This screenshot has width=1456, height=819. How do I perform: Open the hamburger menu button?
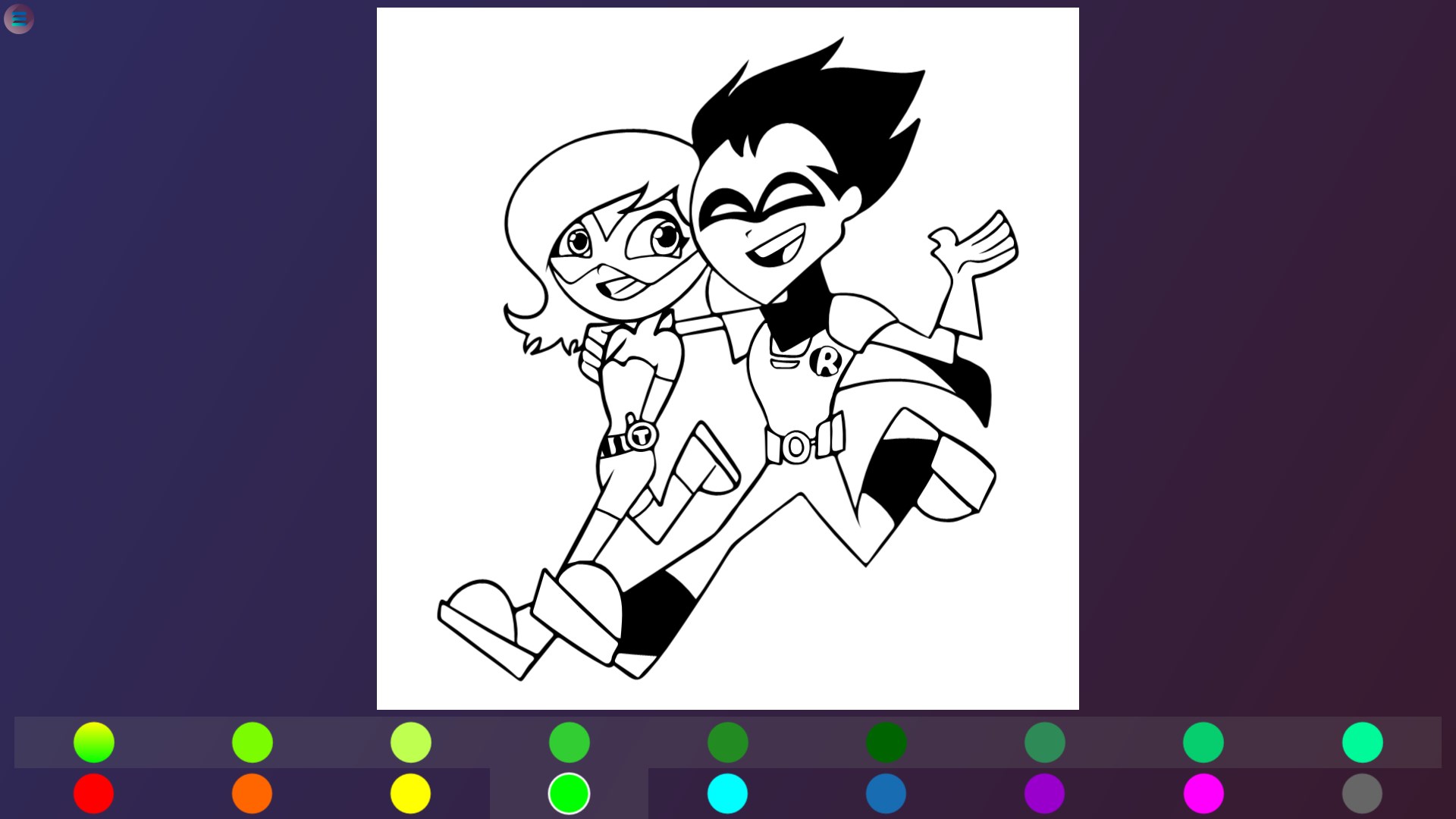coord(19,19)
